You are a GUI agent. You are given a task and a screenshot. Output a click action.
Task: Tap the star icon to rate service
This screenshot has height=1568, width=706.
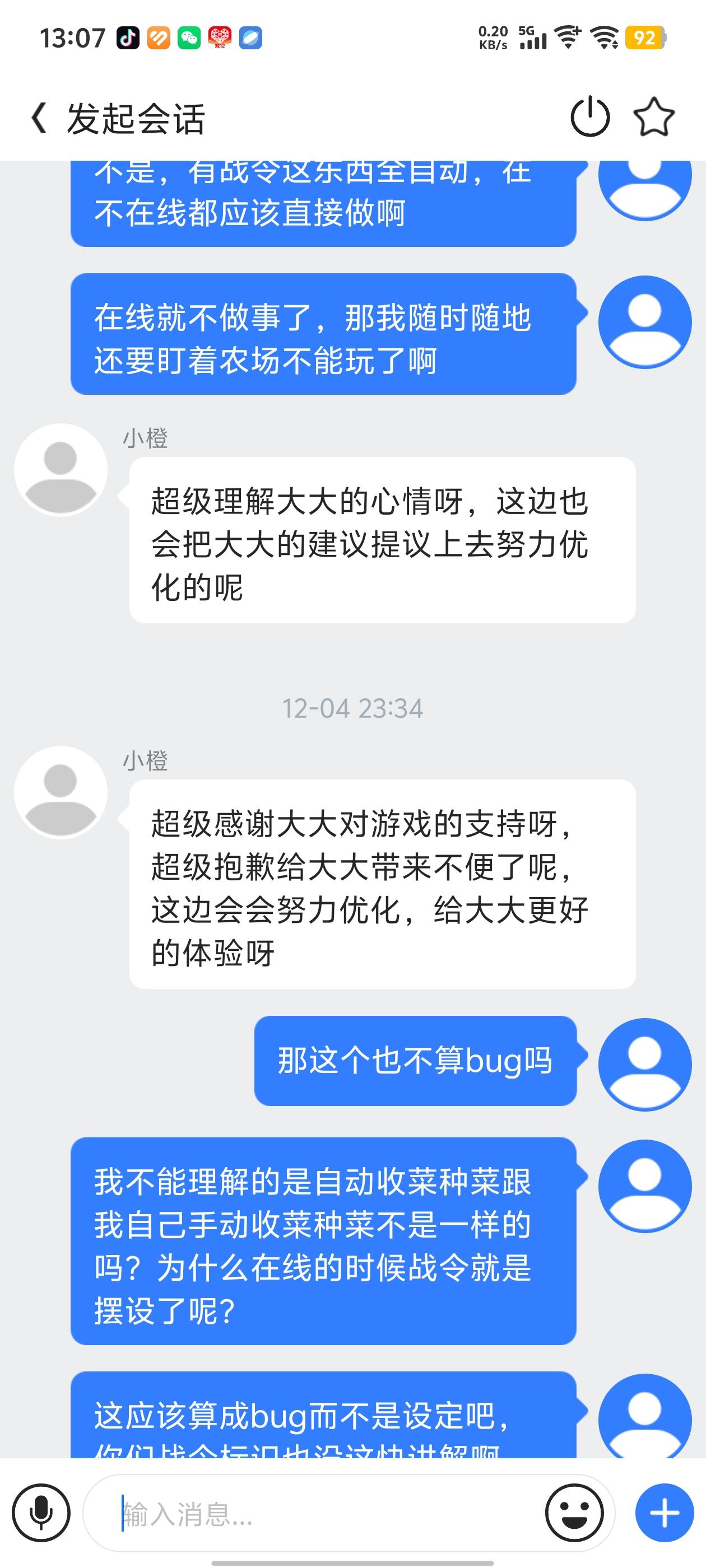[x=654, y=117]
